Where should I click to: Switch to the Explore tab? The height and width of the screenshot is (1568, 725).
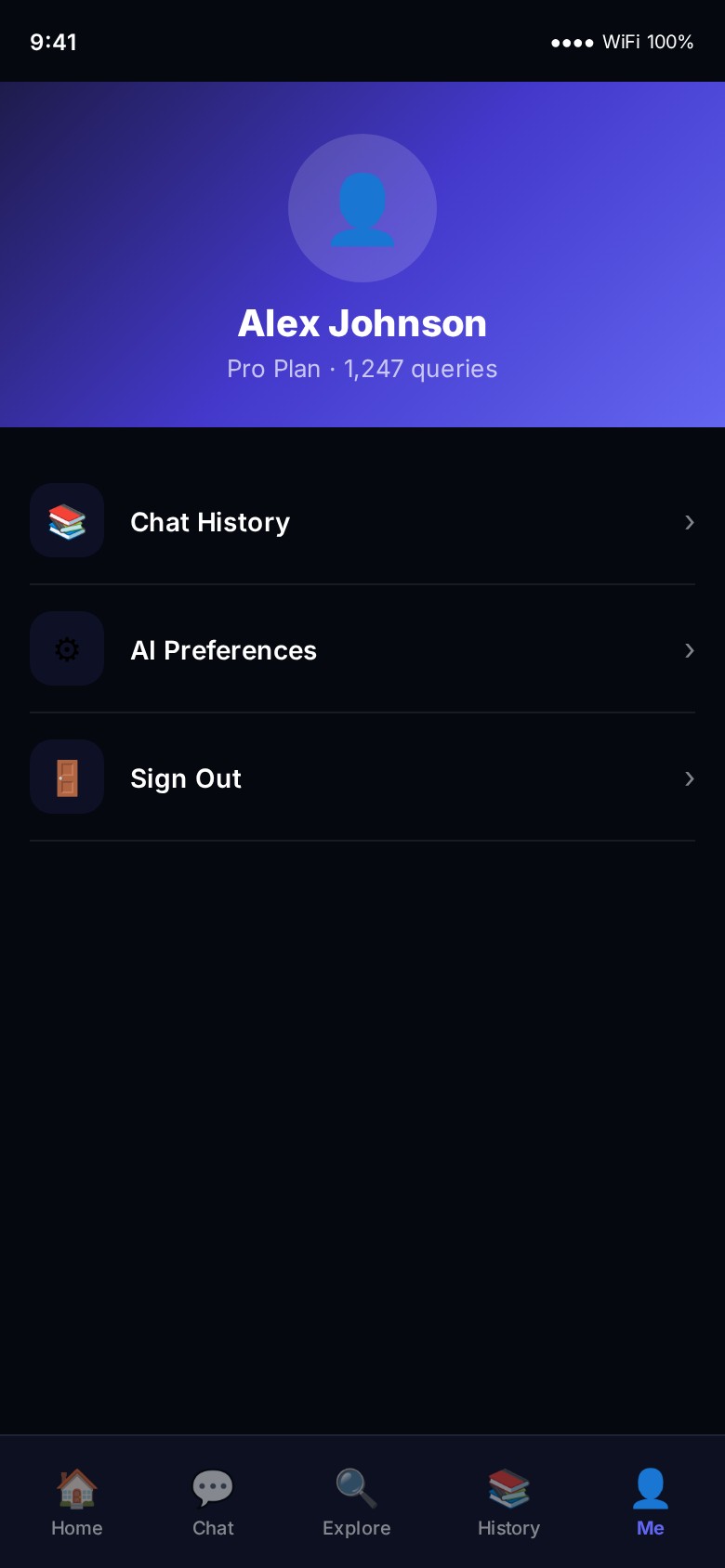(356, 1502)
